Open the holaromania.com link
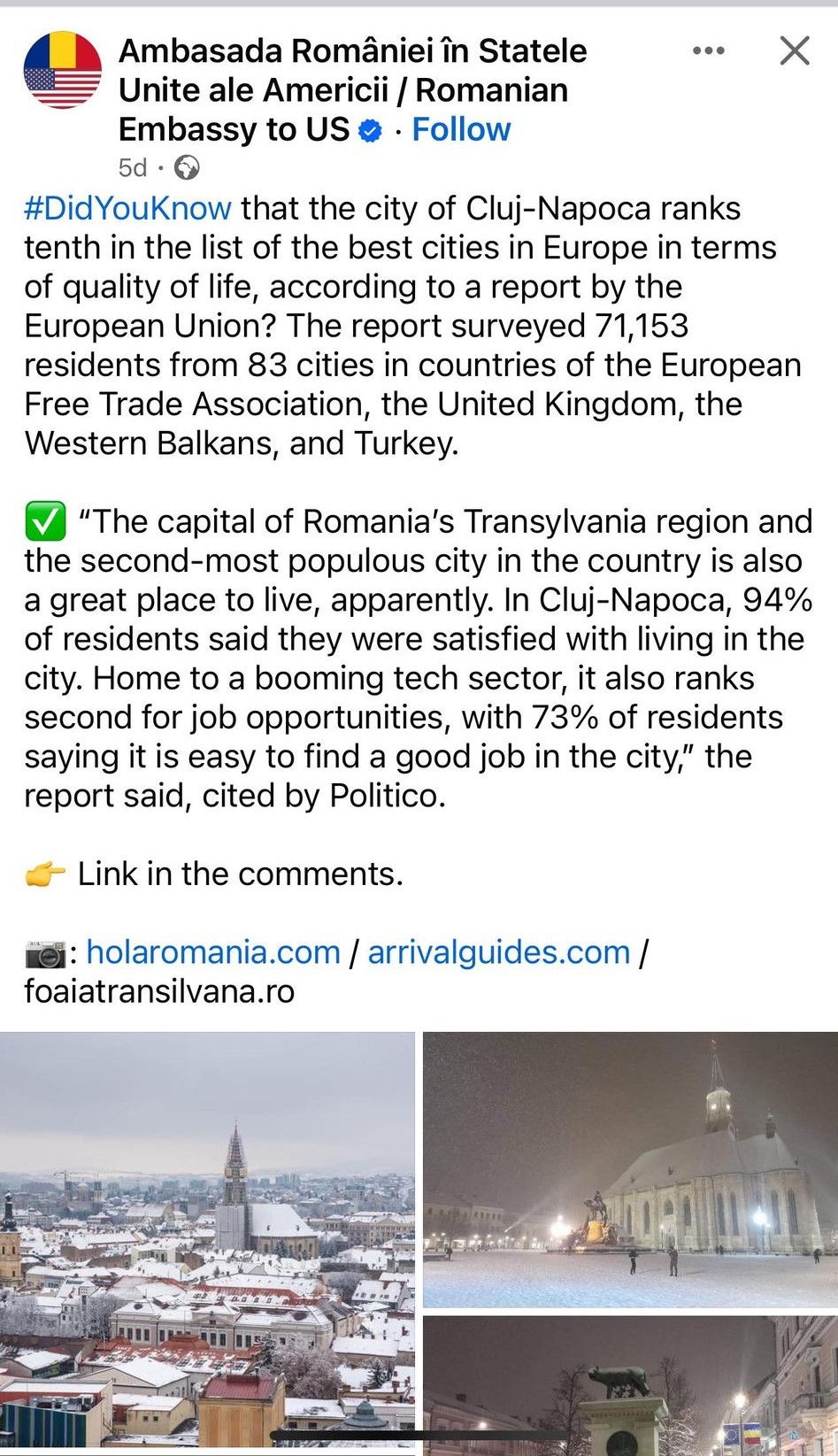Screen dimensions: 838x1456 click(x=213, y=952)
